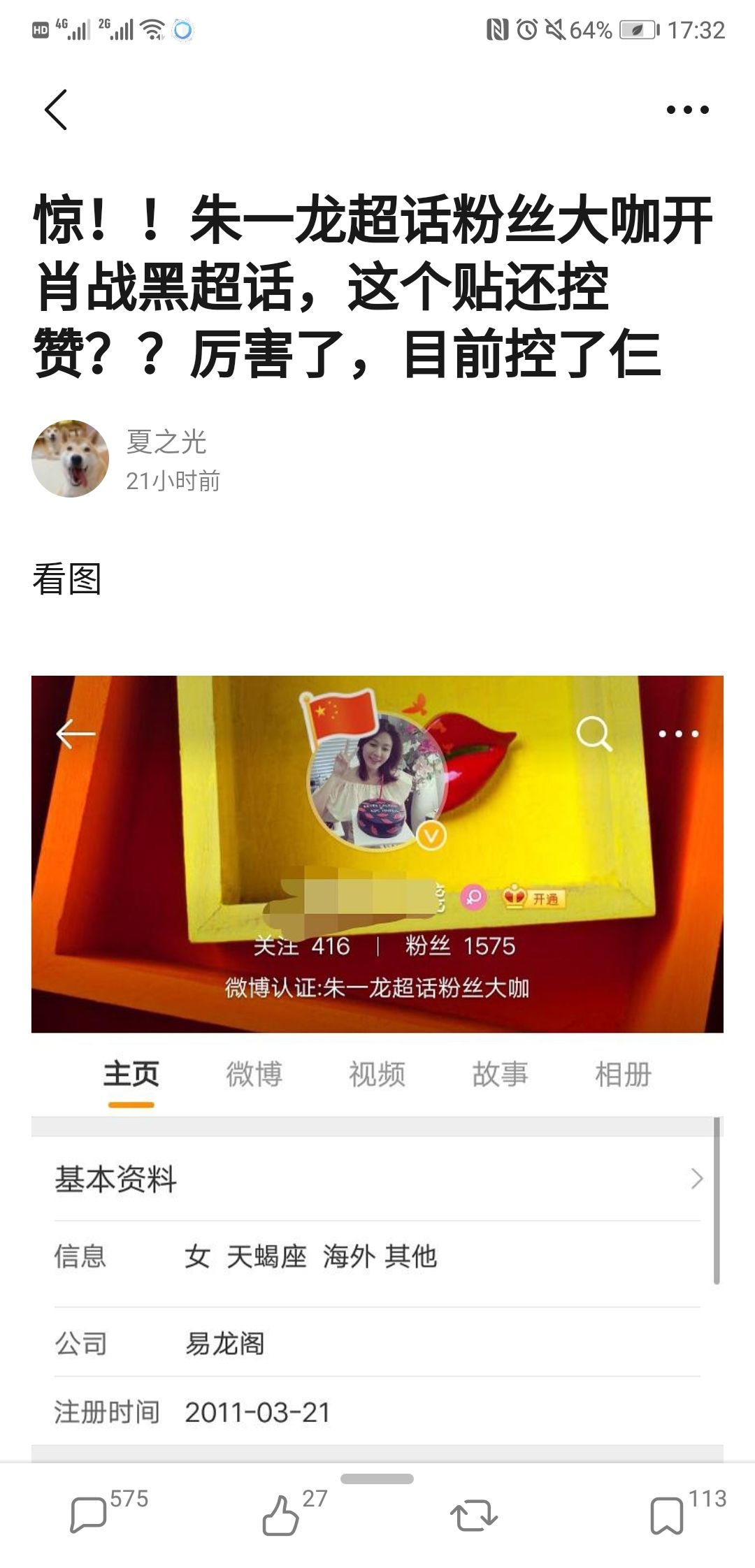Tap the search magnifier in the profile screenshot
This screenshot has height=1568, width=755.
594,734
